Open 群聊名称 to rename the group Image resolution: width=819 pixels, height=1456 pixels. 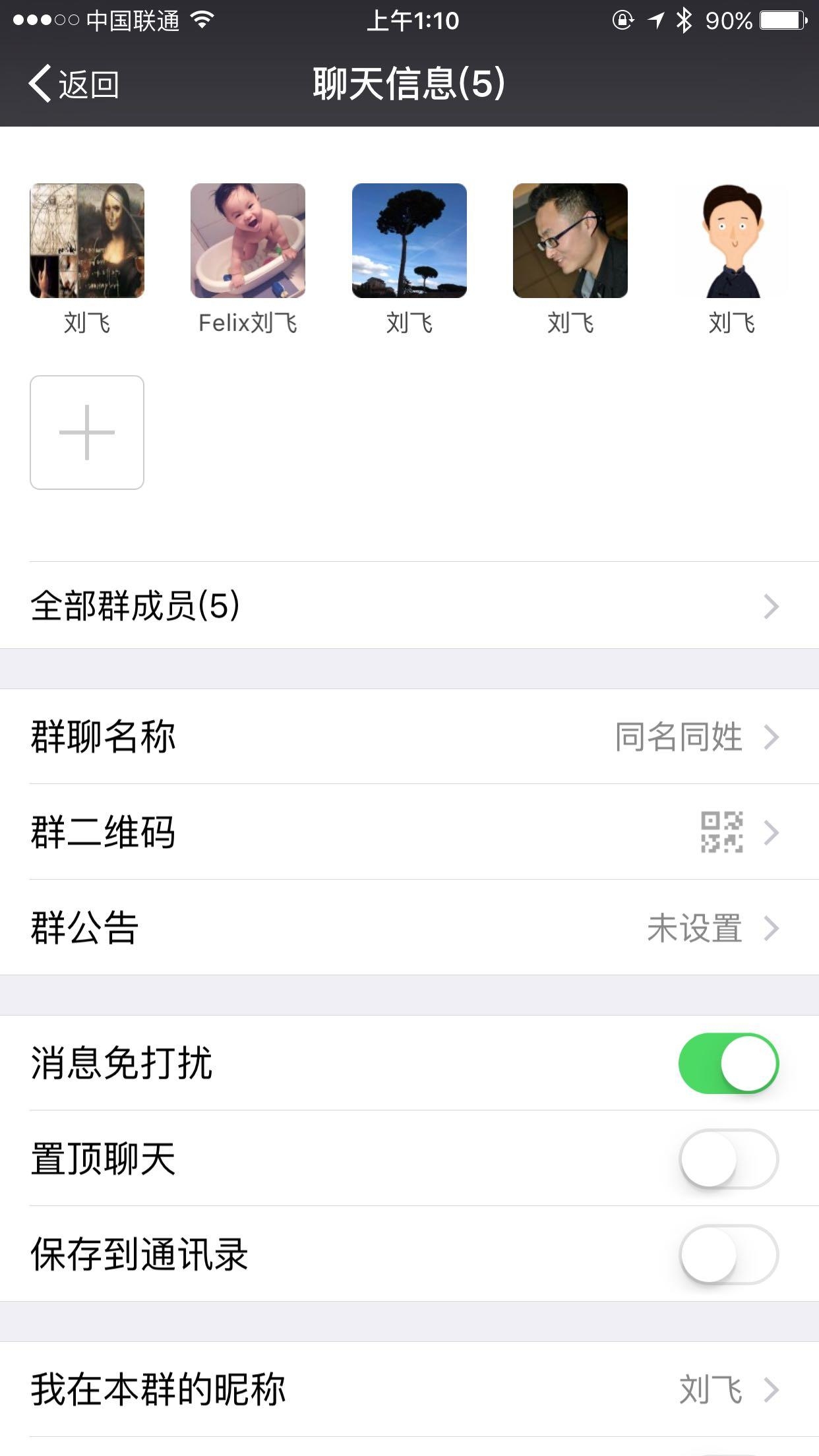click(x=409, y=737)
